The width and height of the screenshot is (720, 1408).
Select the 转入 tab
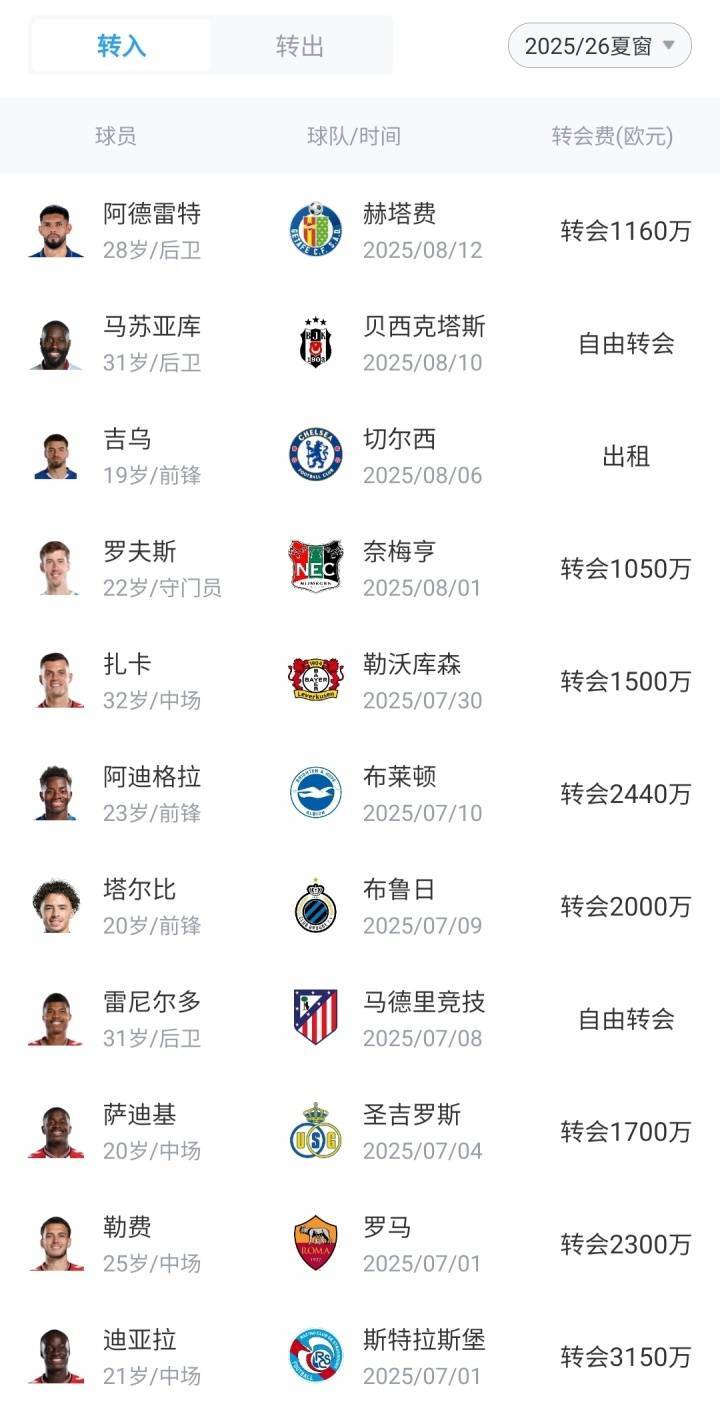click(x=118, y=45)
